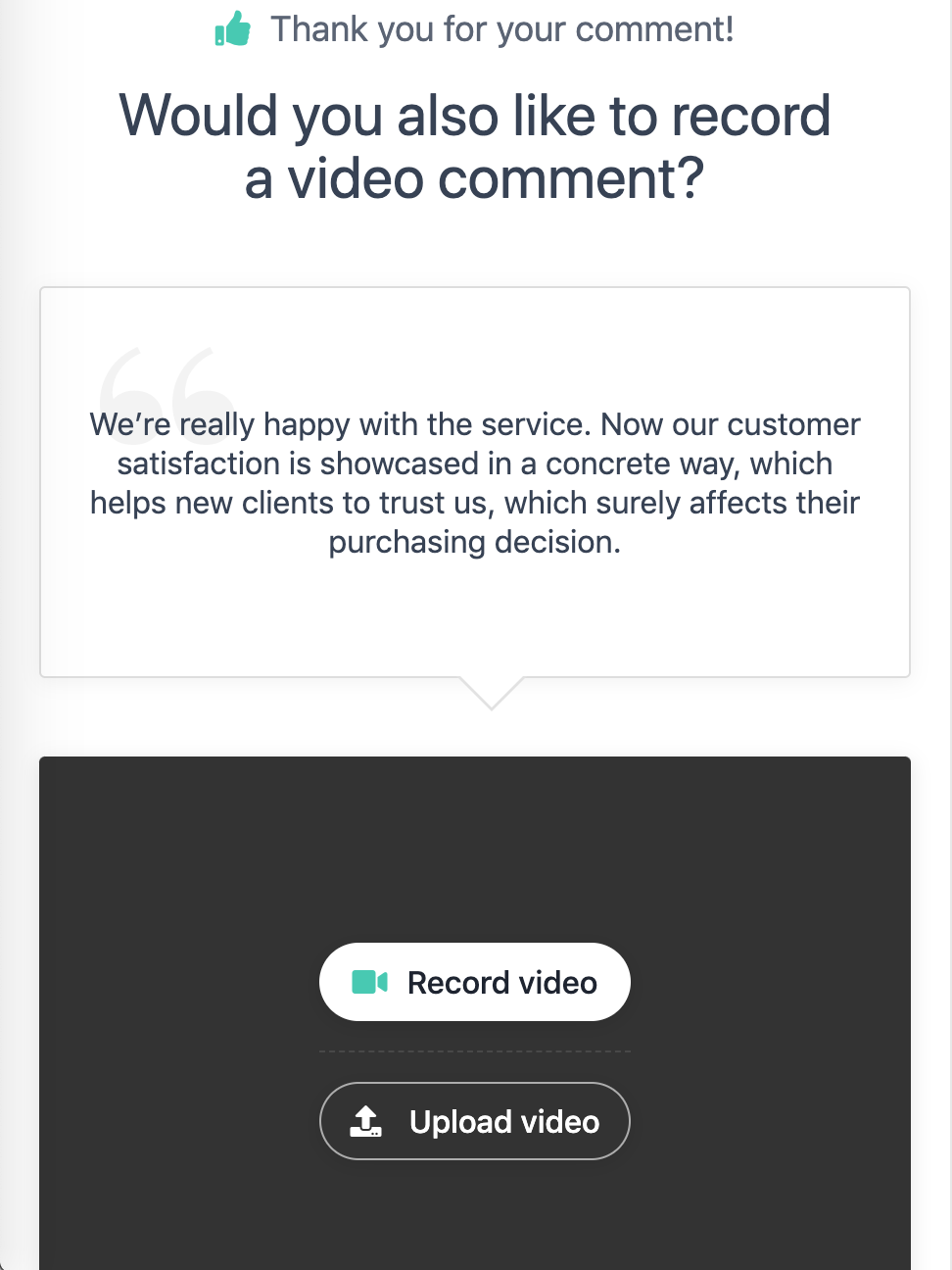
Task: Start recording a video comment
Action: point(475,982)
